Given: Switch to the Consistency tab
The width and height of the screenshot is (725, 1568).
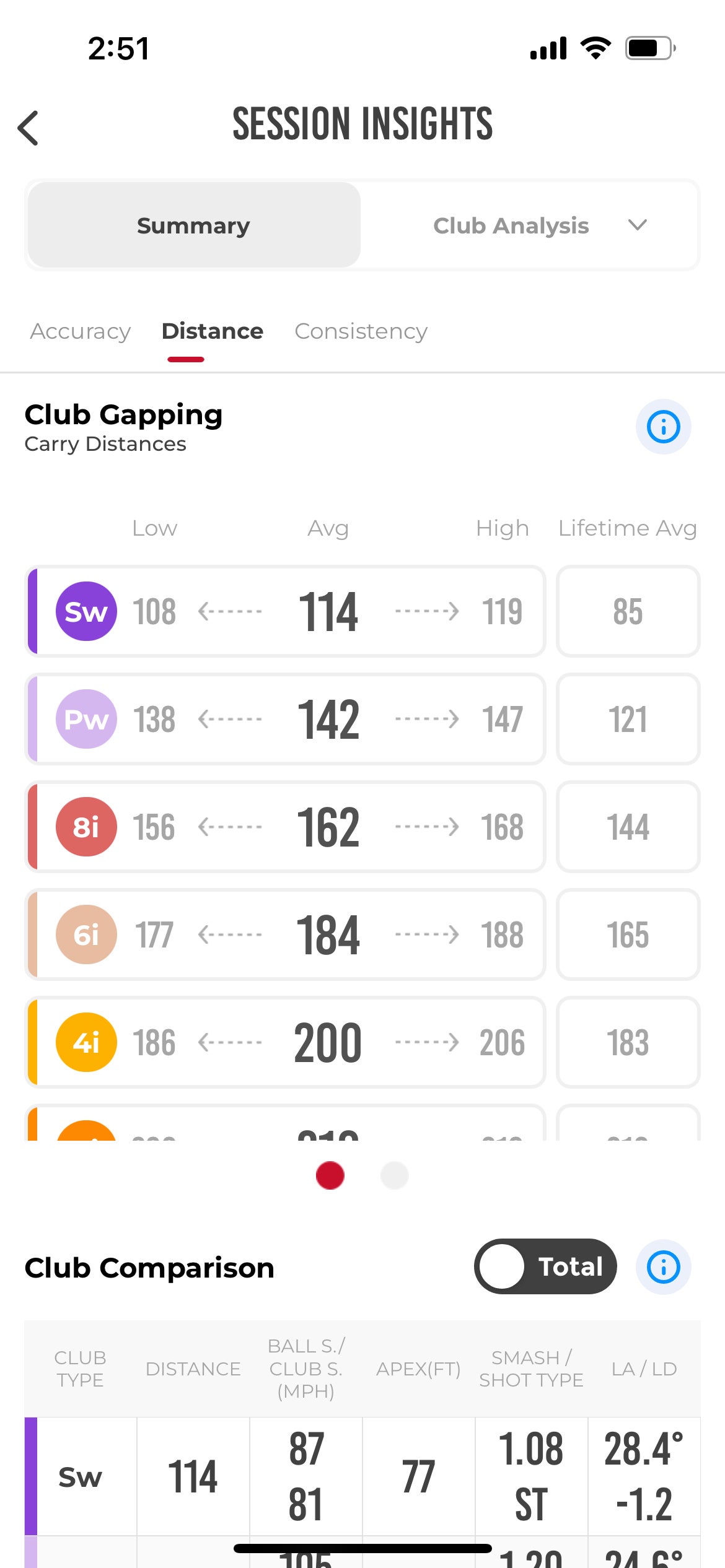Looking at the screenshot, I should pos(361,331).
